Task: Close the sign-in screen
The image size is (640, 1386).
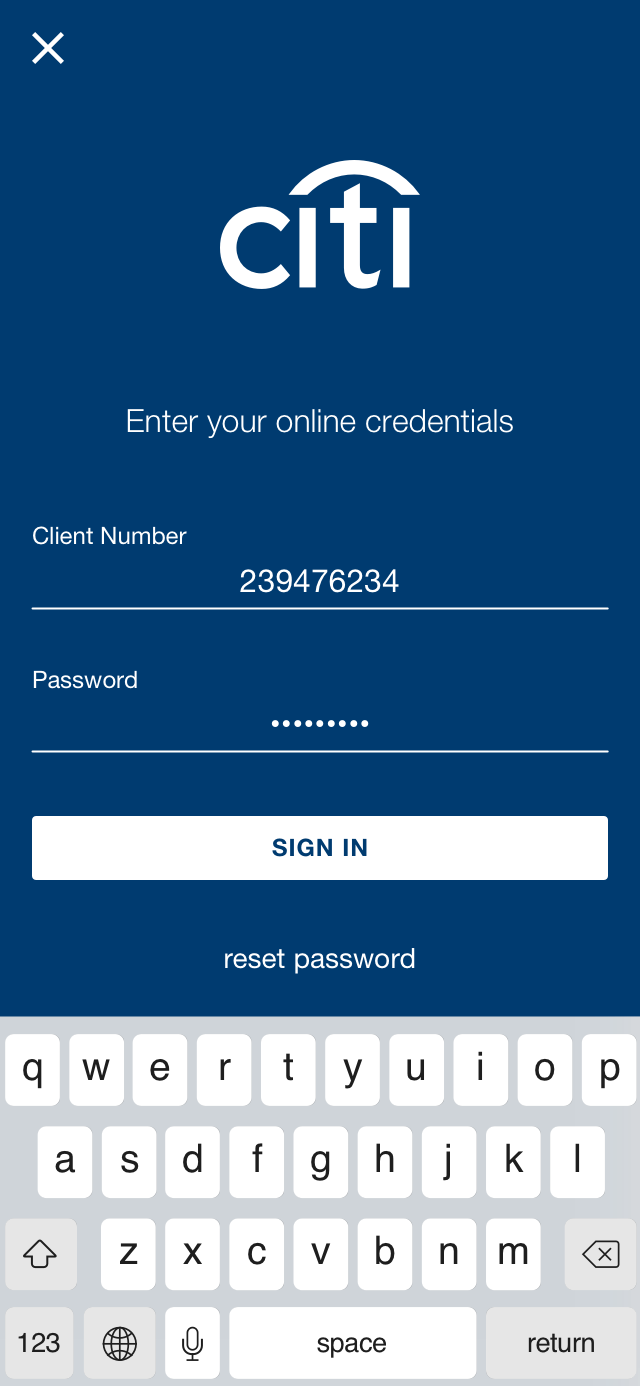Action: (48, 48)
